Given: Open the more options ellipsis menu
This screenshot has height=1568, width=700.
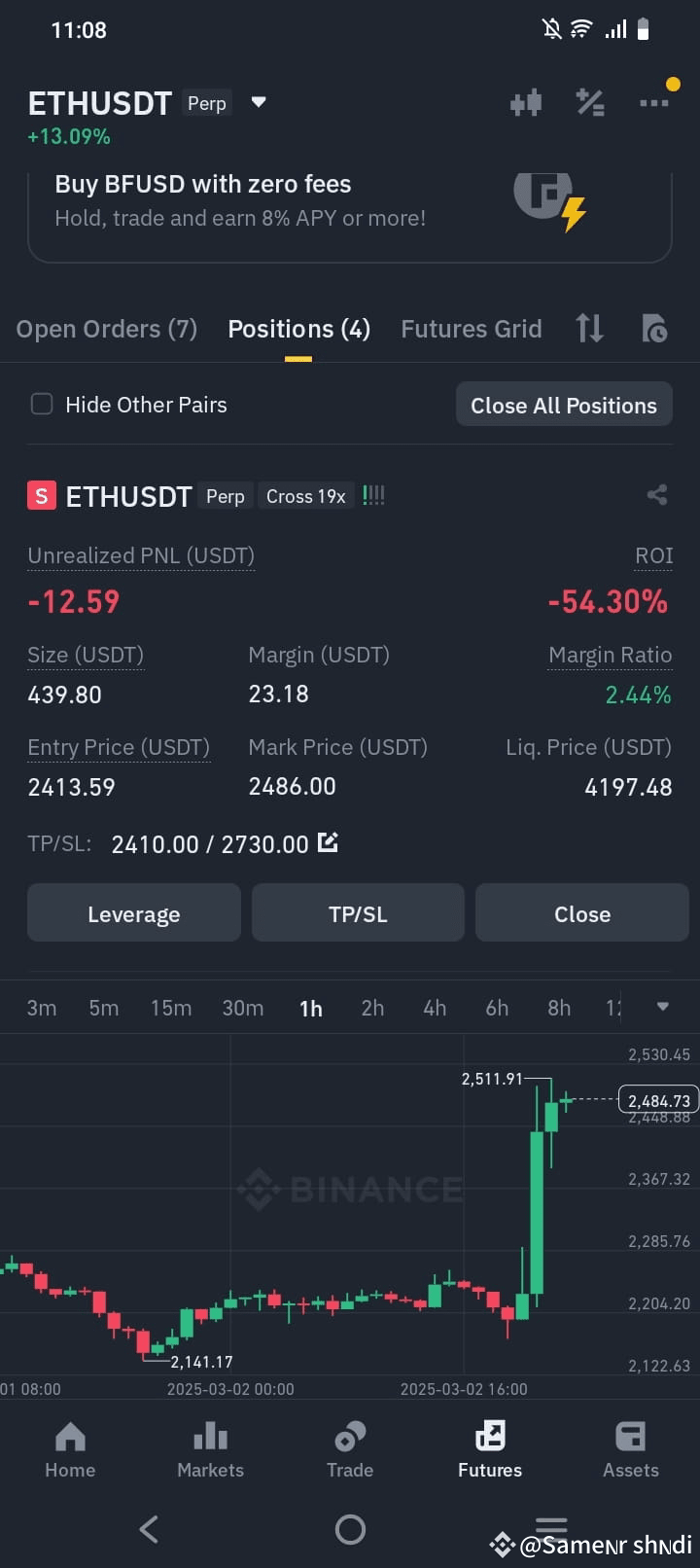Looking at the screenshot, I should click(655, 101).
